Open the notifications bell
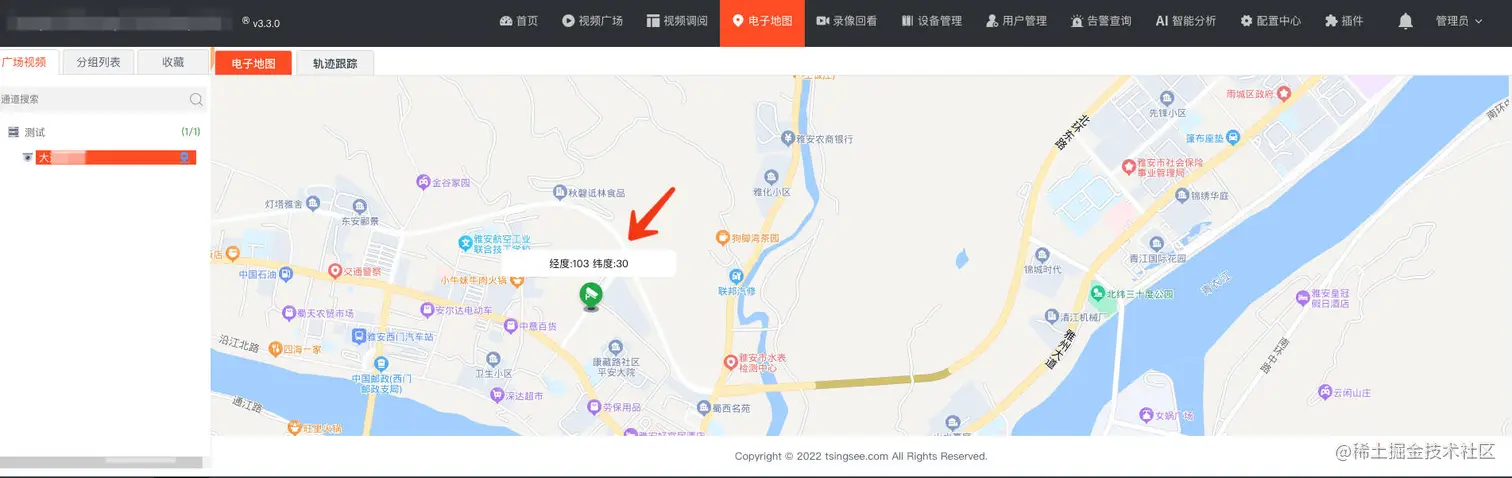The width and height of the screenshot is (1512, 478). click(x=1406, y=21)
